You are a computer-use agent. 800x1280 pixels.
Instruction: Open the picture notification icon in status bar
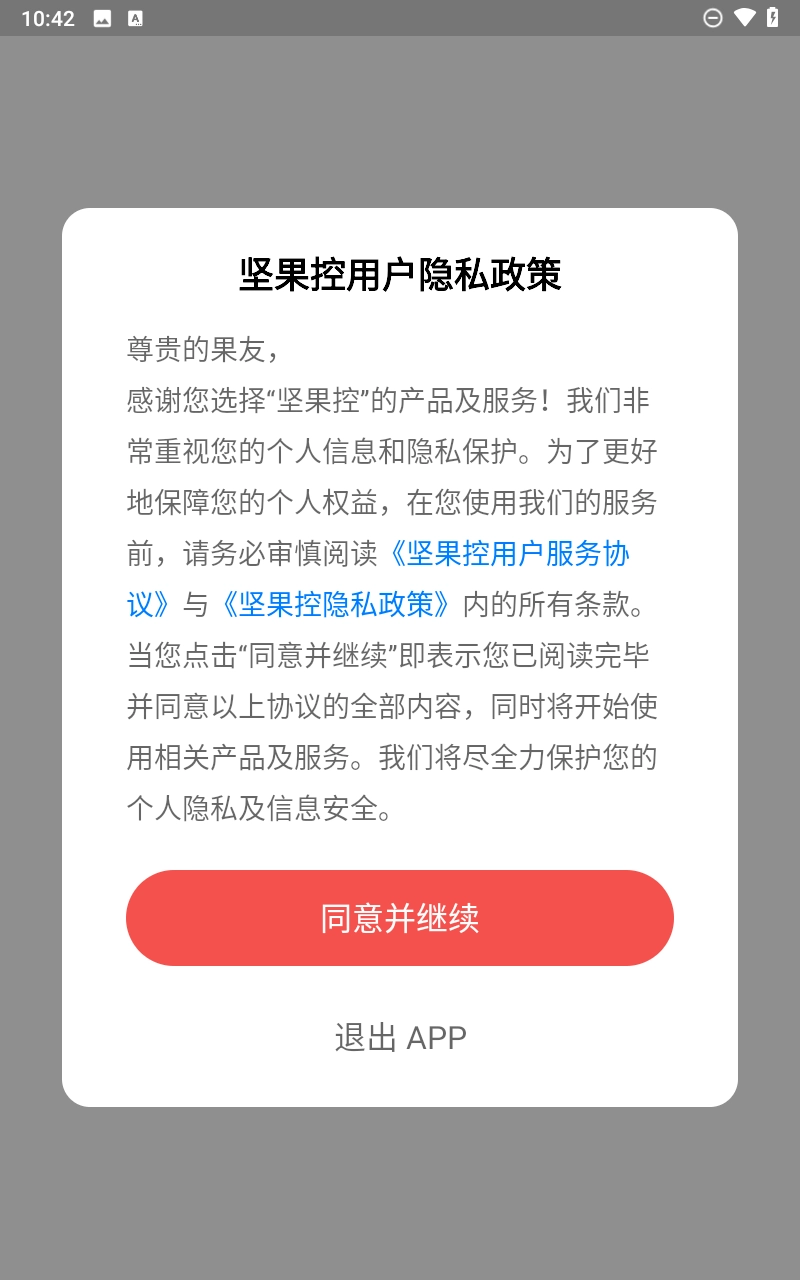point(104,17)
